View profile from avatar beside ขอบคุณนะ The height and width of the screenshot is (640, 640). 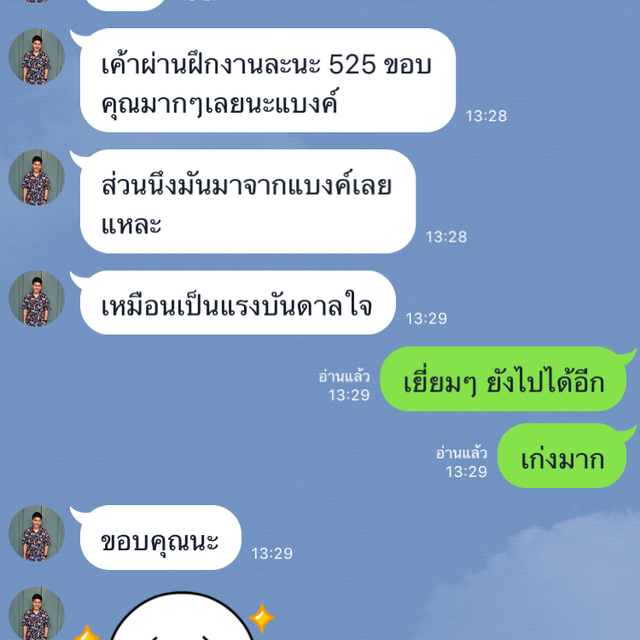coord(37,533)
